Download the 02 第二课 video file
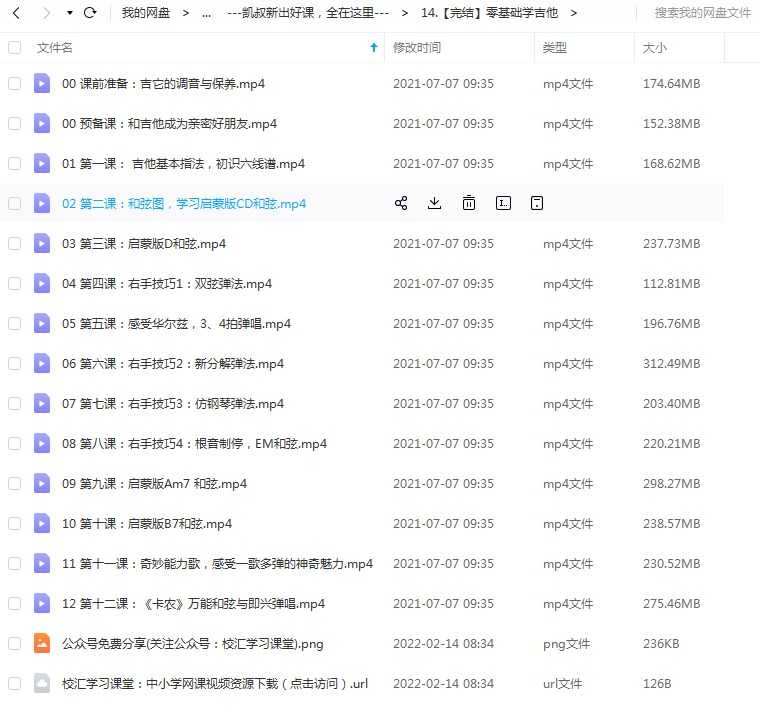Viewport: 760px width, 724px height. [434, 203]
